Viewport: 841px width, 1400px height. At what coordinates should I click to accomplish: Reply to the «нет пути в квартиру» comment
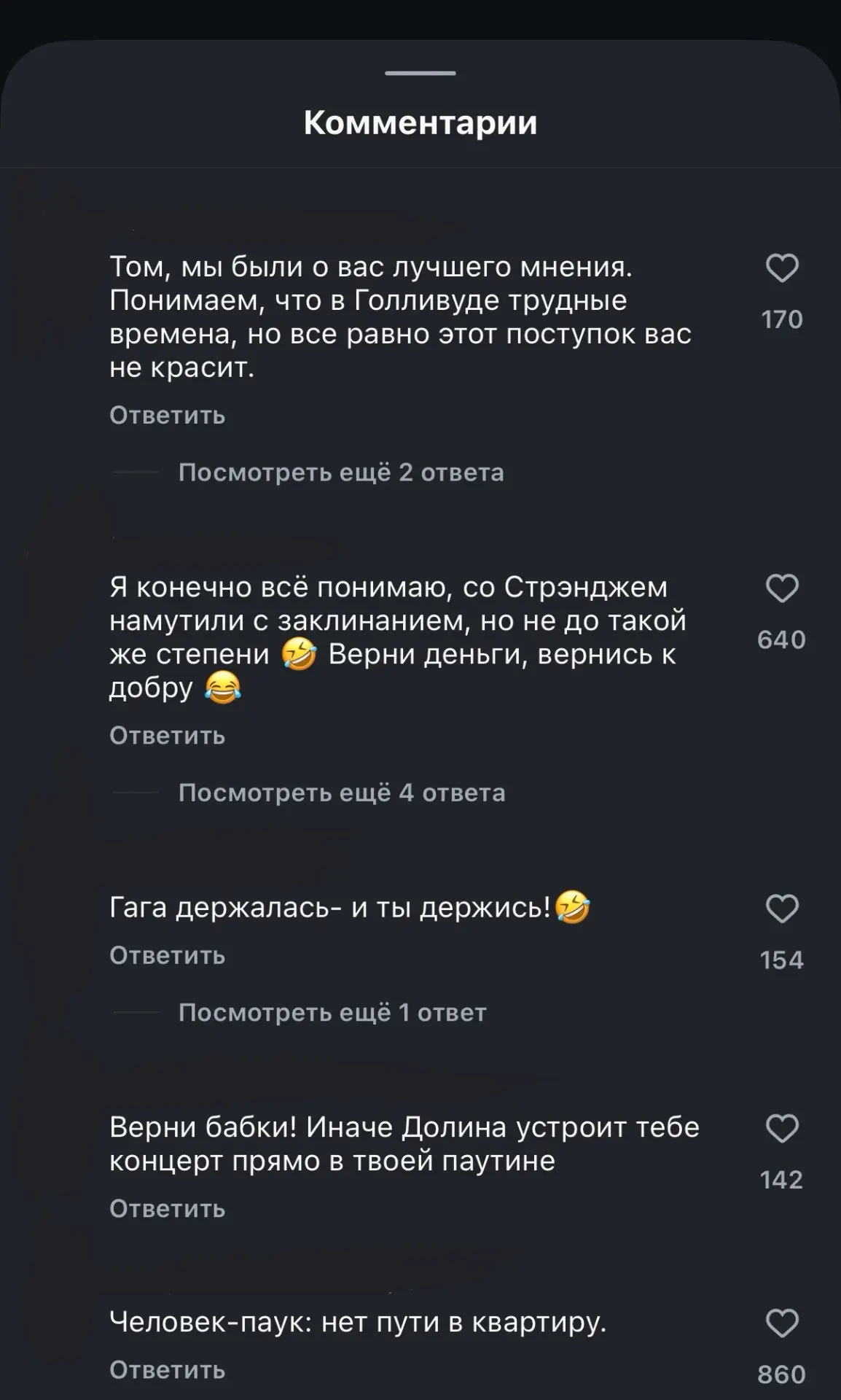point(167,1370)
